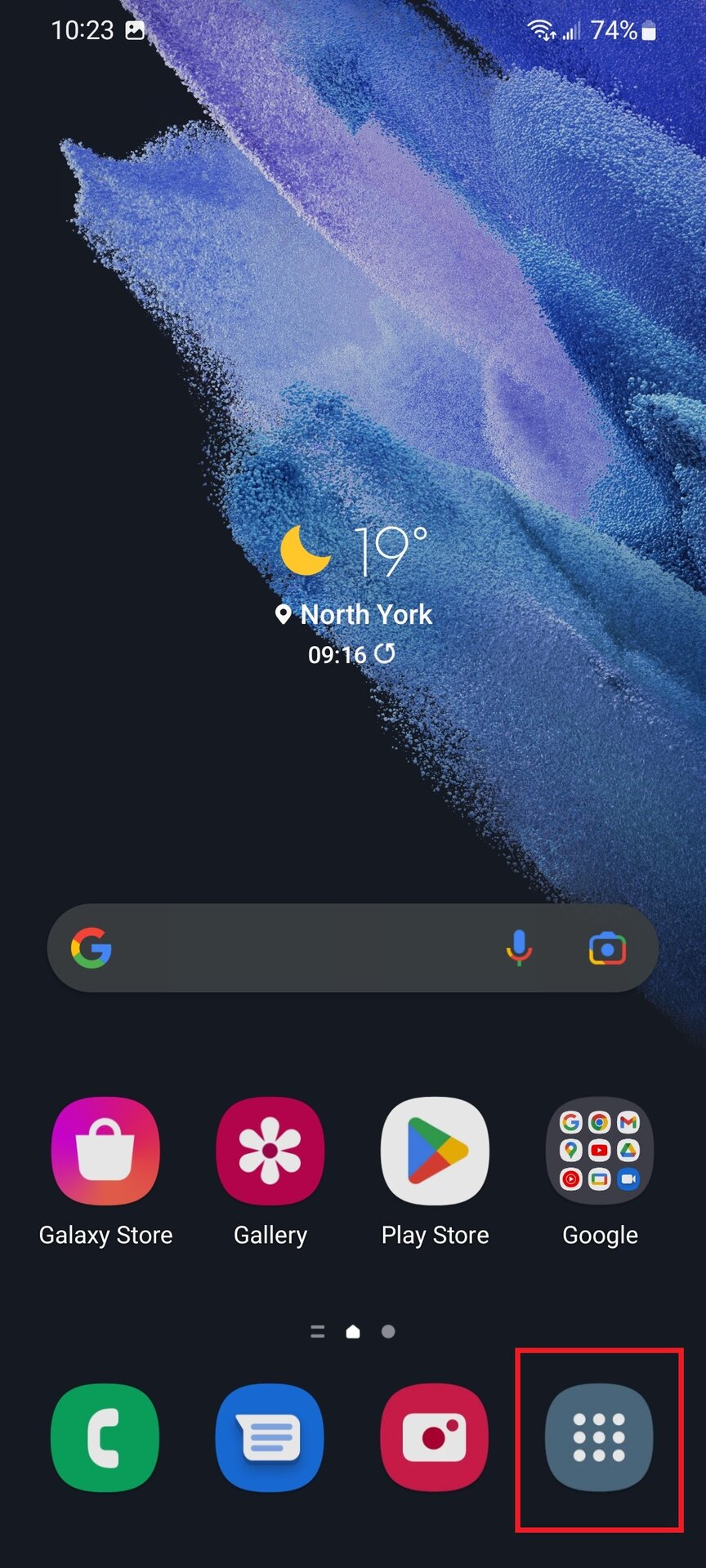The height and width of the screenshot is (1568, 706).
Task: Expand the Google apps folder
Action: tap(599, 1151)
